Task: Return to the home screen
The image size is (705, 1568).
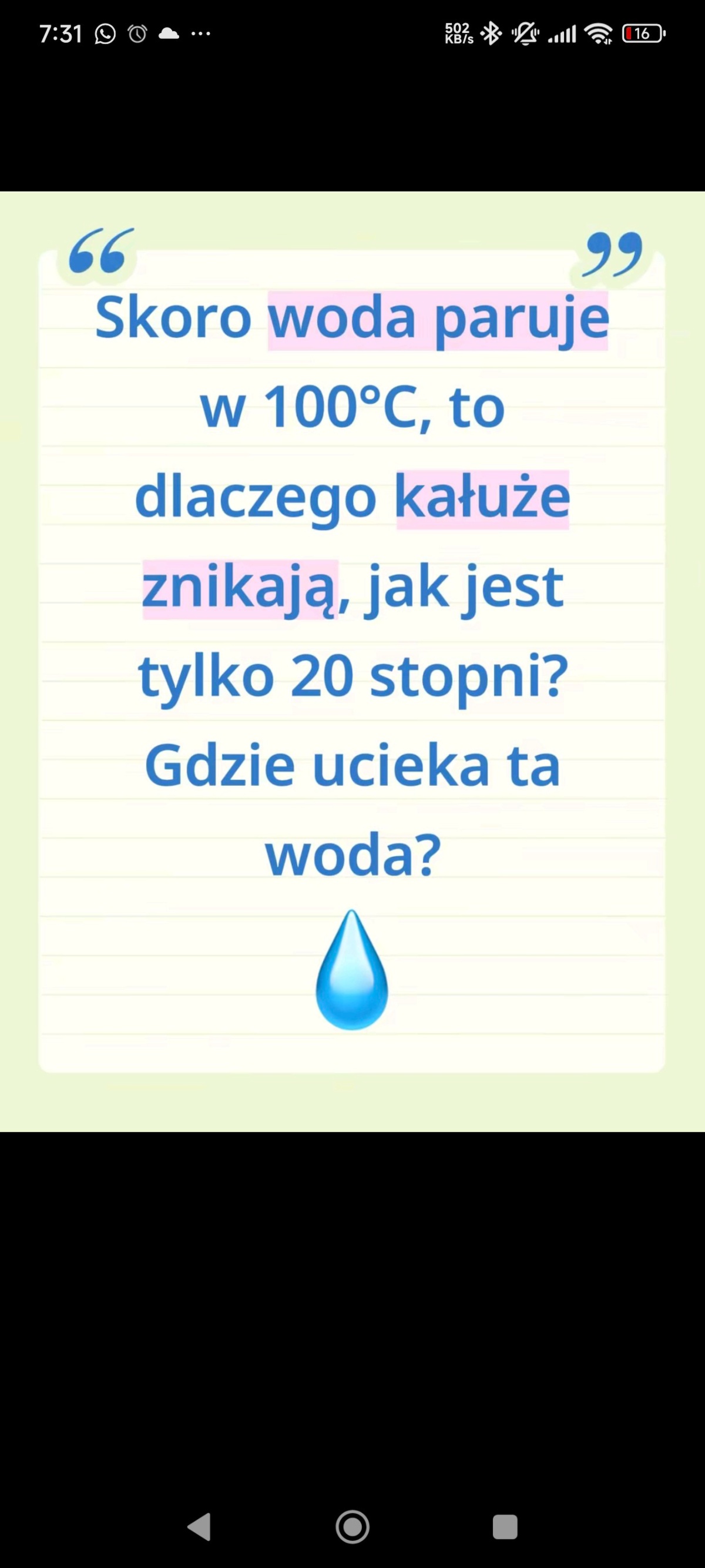Action: [x=352, y=1526]
